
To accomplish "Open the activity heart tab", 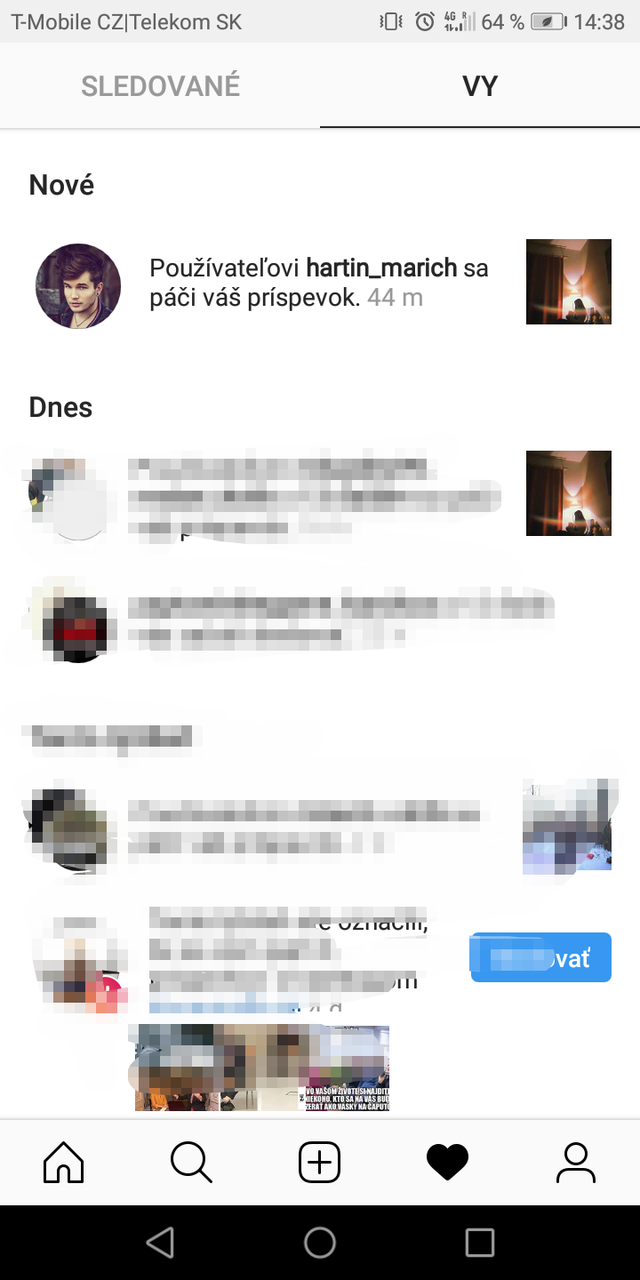I will pyautogui.click(x=447, y=1162).
